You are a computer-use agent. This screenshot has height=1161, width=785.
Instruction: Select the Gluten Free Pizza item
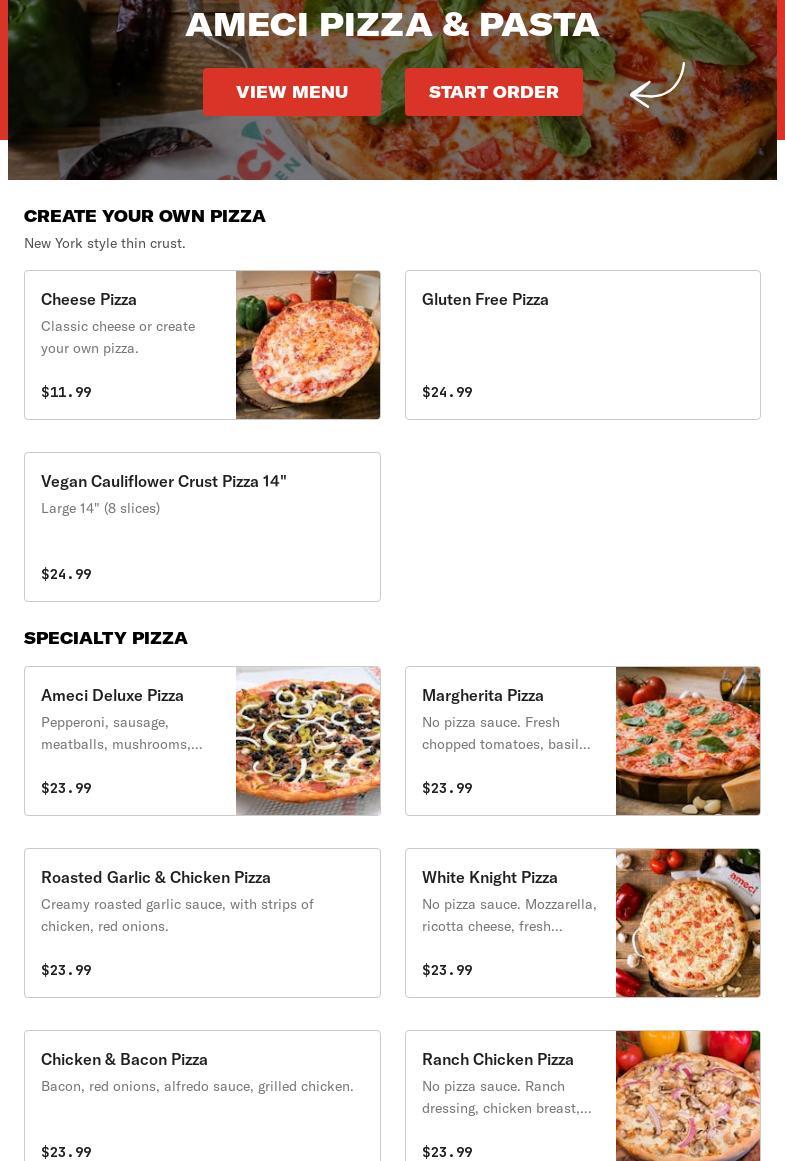coord(582,345)
